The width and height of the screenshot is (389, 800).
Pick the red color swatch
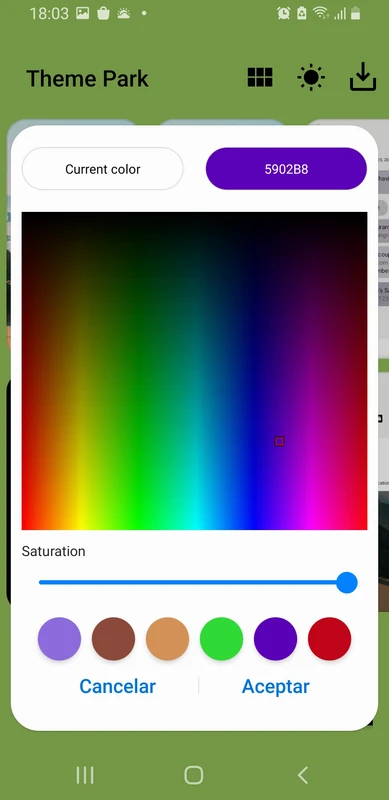point(330,639)
